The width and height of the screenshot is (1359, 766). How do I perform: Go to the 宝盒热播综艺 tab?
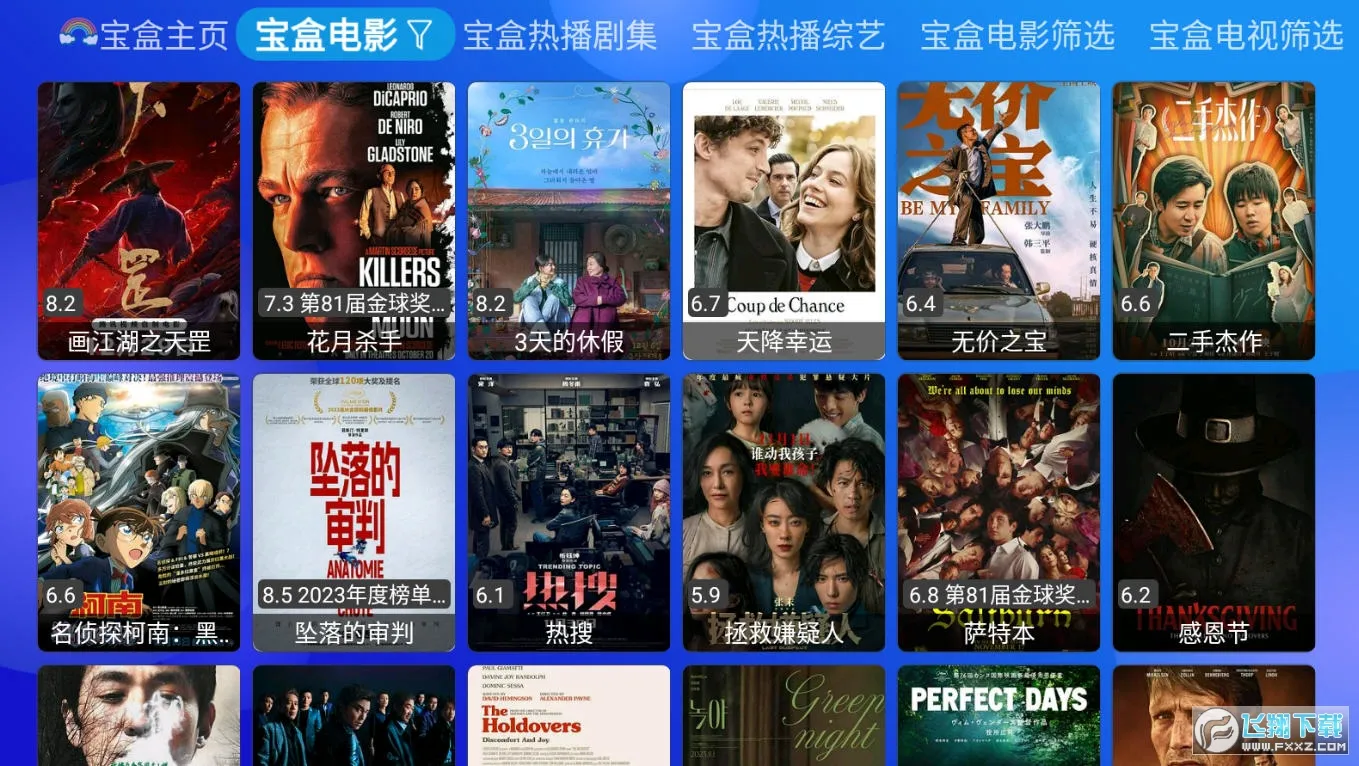point(788,36)
